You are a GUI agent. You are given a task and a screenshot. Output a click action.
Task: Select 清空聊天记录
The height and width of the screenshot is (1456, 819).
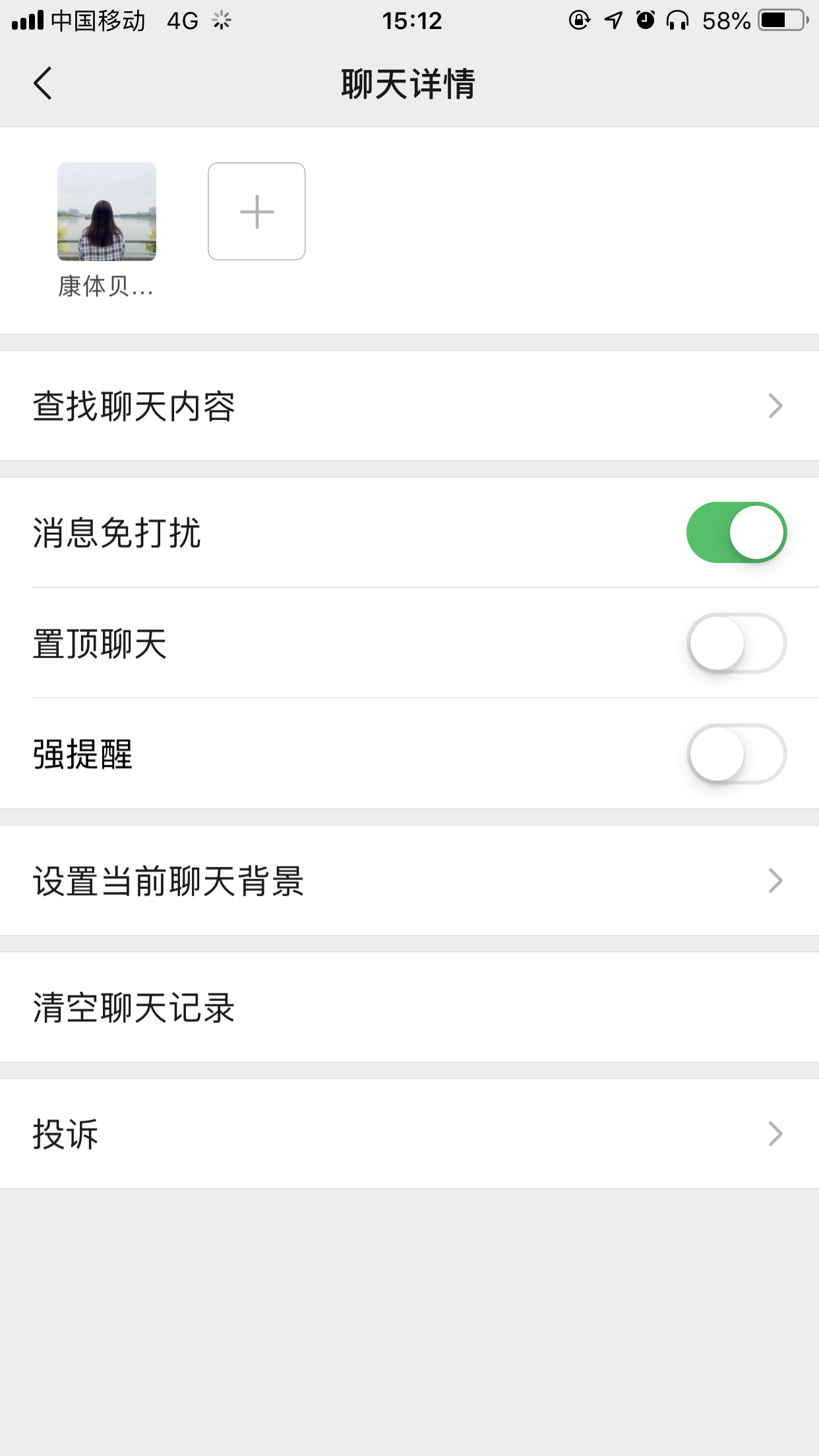pos(409,1007)
